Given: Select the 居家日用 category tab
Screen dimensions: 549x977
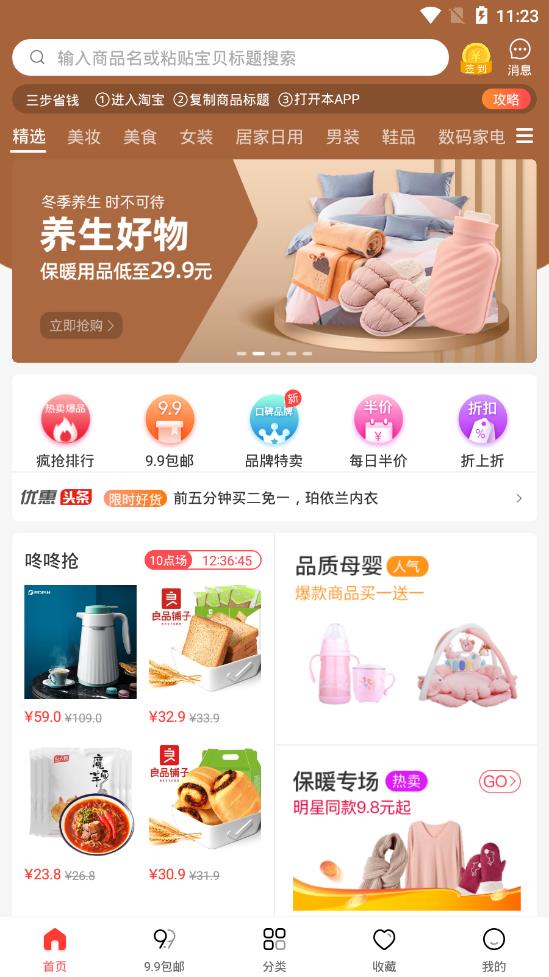Looking at the screenshot, I should coord(269,136).
